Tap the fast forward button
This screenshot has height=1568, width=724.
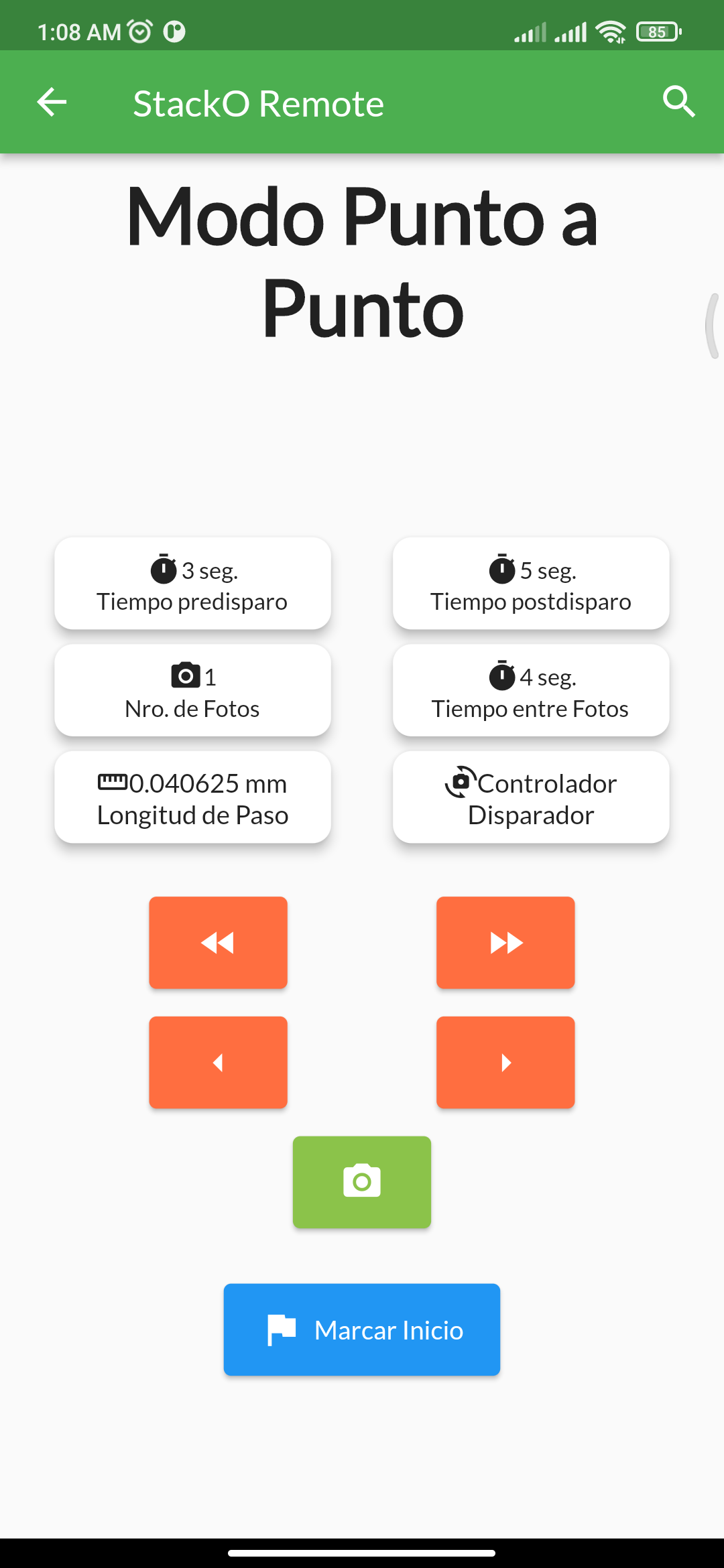[505, 943]
